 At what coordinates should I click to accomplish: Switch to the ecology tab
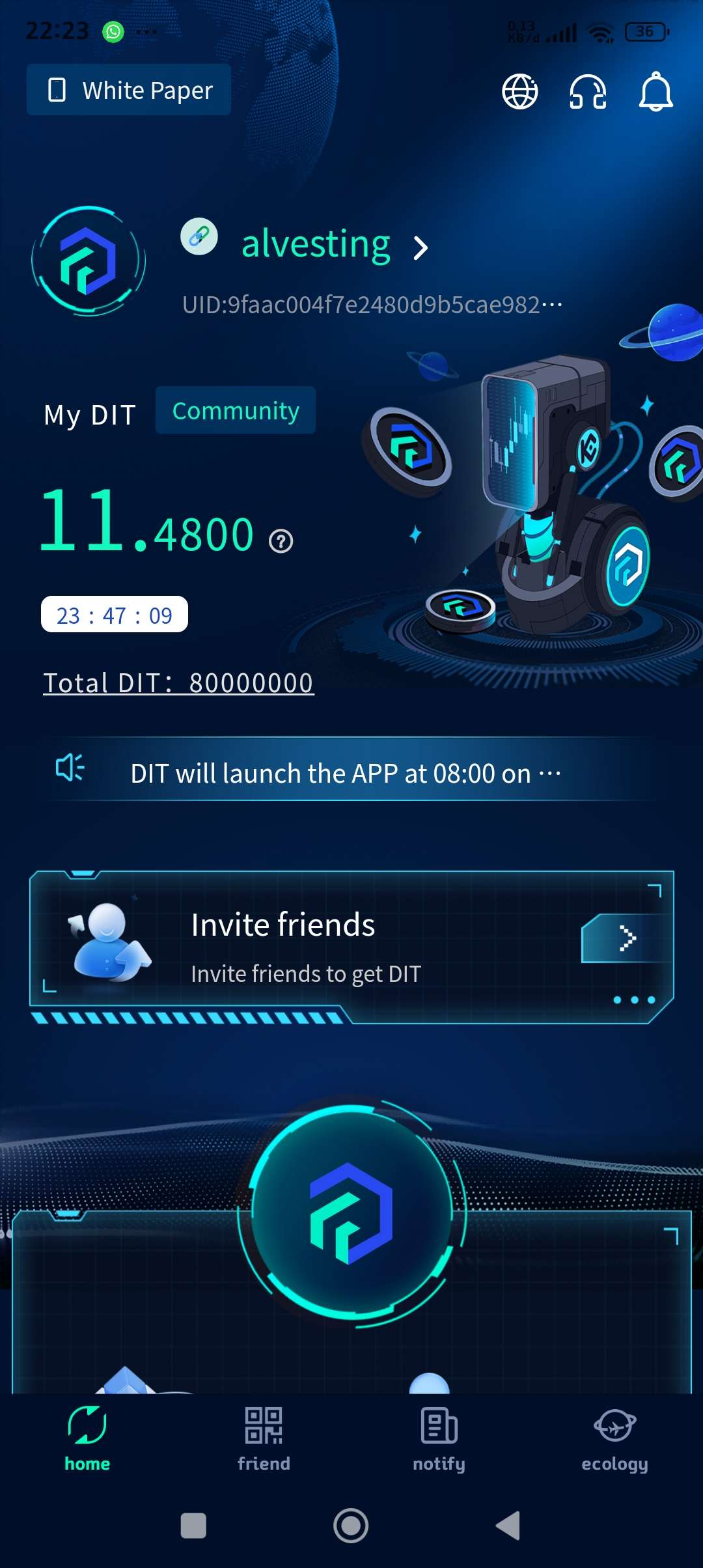tap(614, 1439)
